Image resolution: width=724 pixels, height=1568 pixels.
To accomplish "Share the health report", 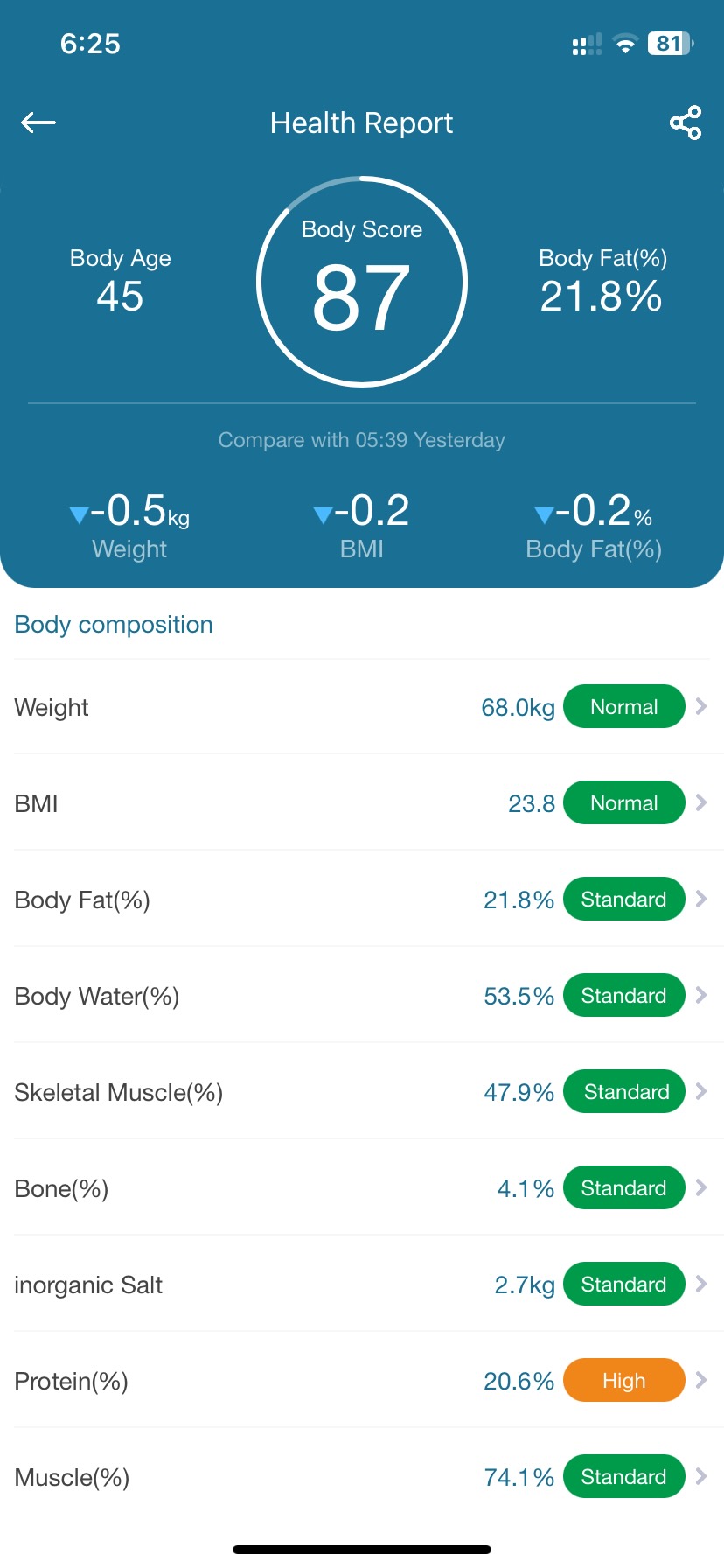I will (x=686, y=122).
